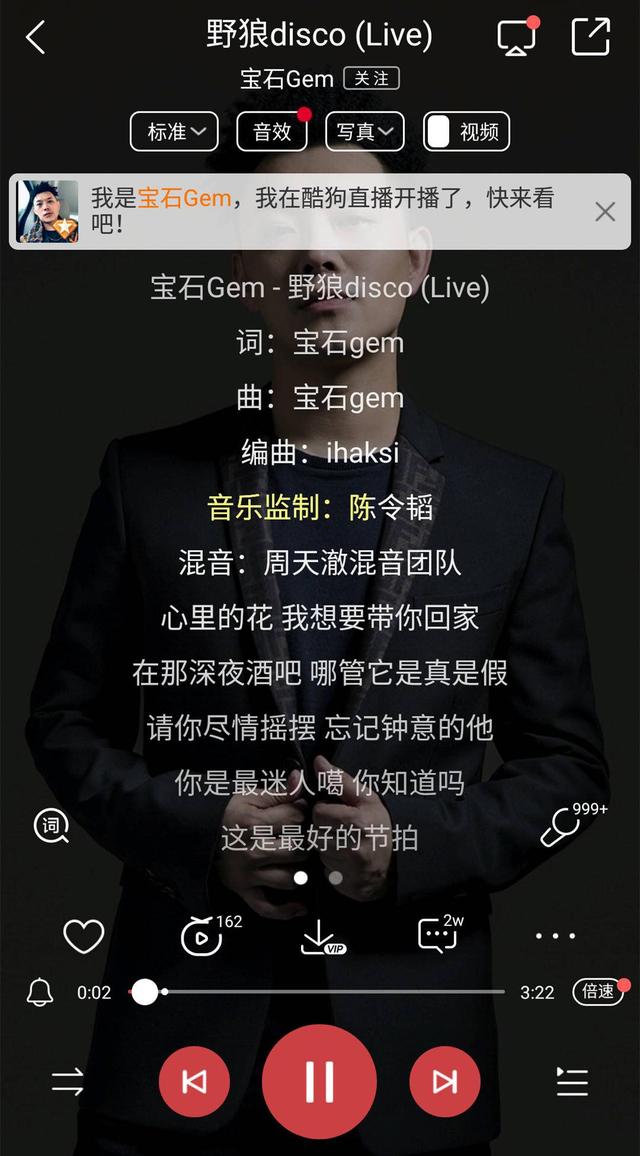Open the short video icon with 162
This screenshot has width=640, height=1156.
(x=203, y=937)
